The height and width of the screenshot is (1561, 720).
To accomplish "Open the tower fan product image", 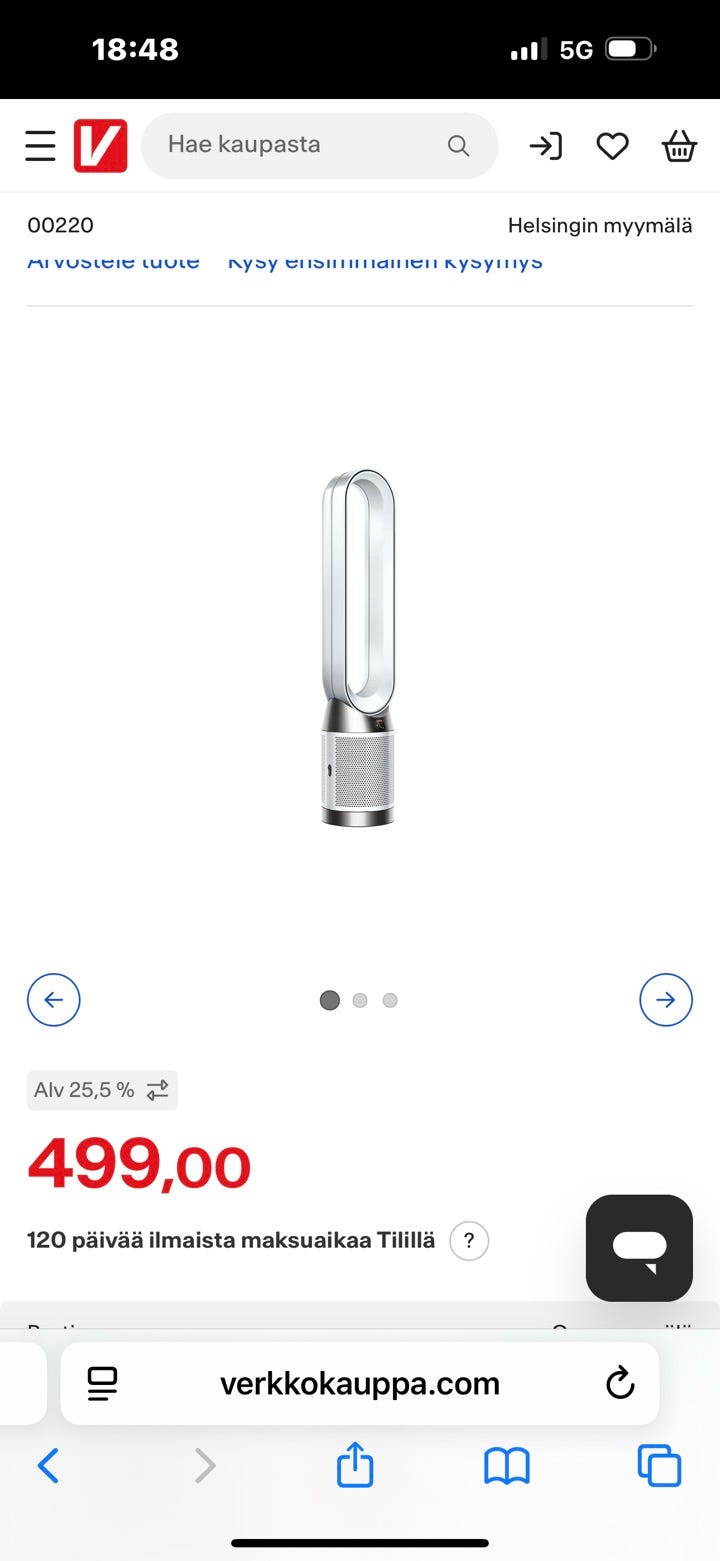I will point(358,648).
